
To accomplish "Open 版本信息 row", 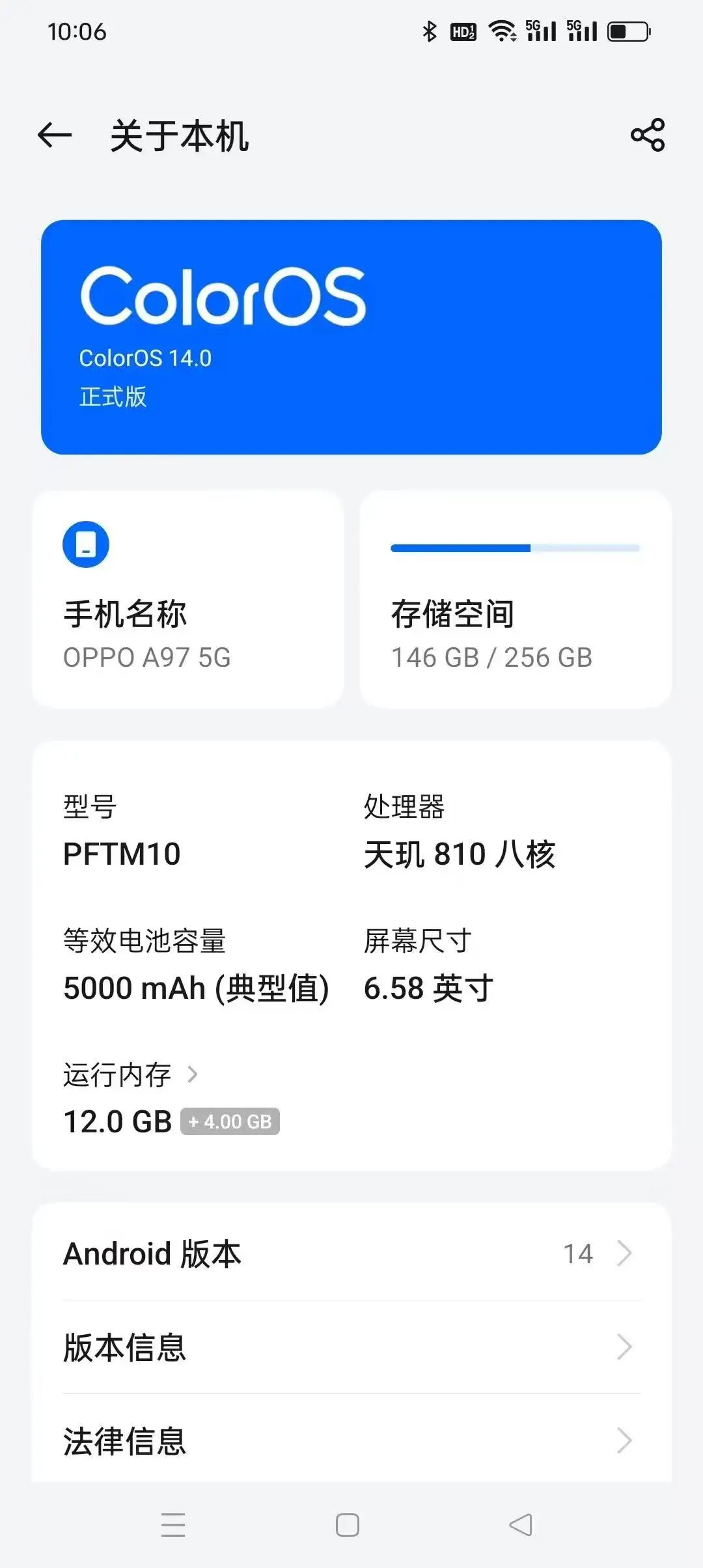I will coord(351,1347).
